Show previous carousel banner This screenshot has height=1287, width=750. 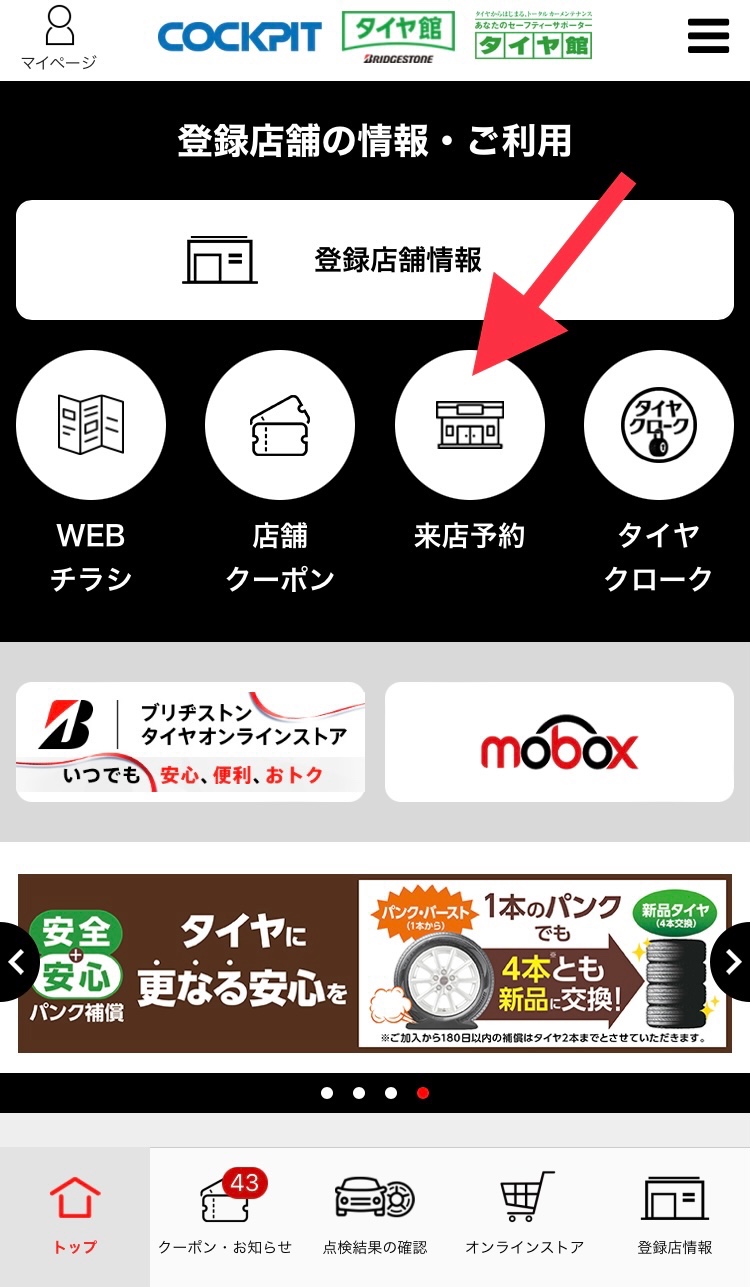click(17, 962)
